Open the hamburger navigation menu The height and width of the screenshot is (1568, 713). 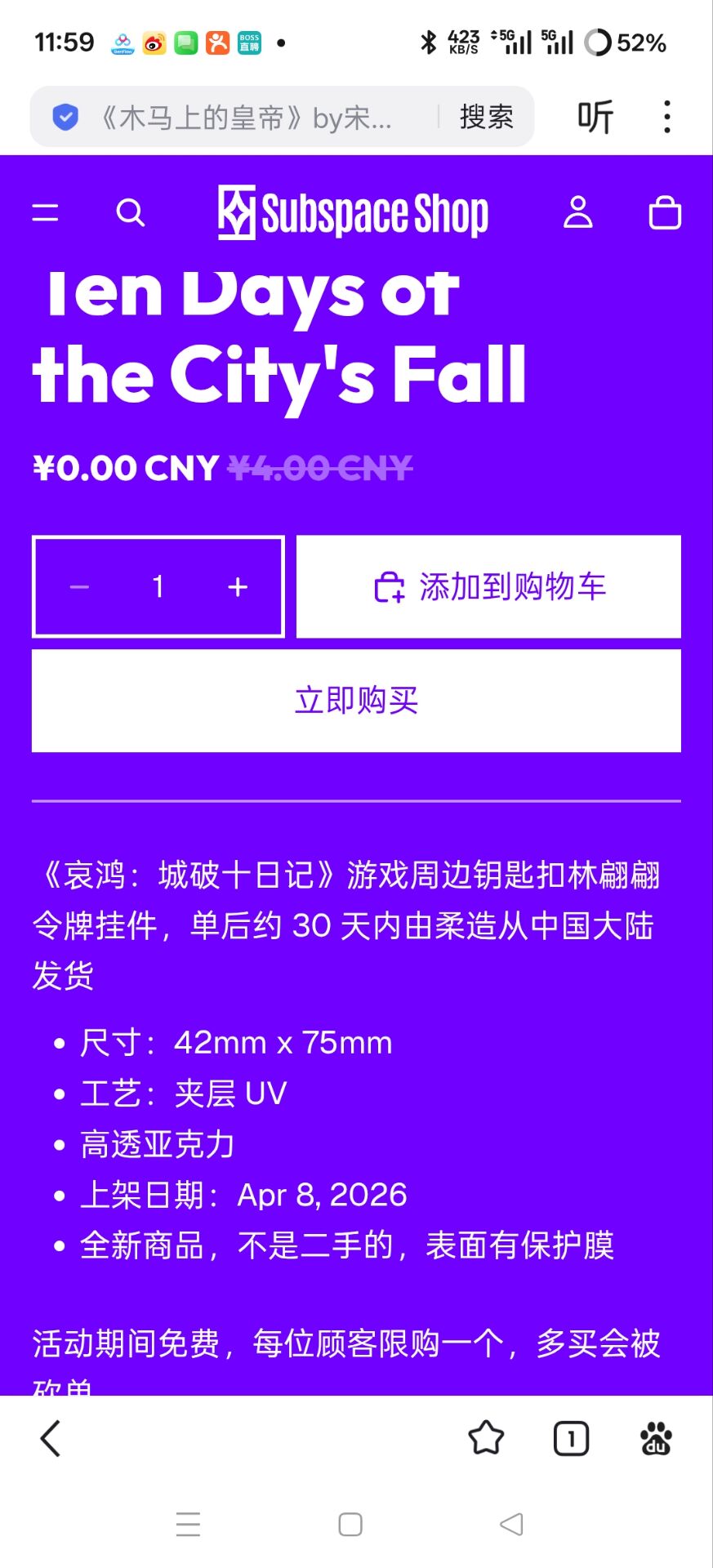(45, 212)
